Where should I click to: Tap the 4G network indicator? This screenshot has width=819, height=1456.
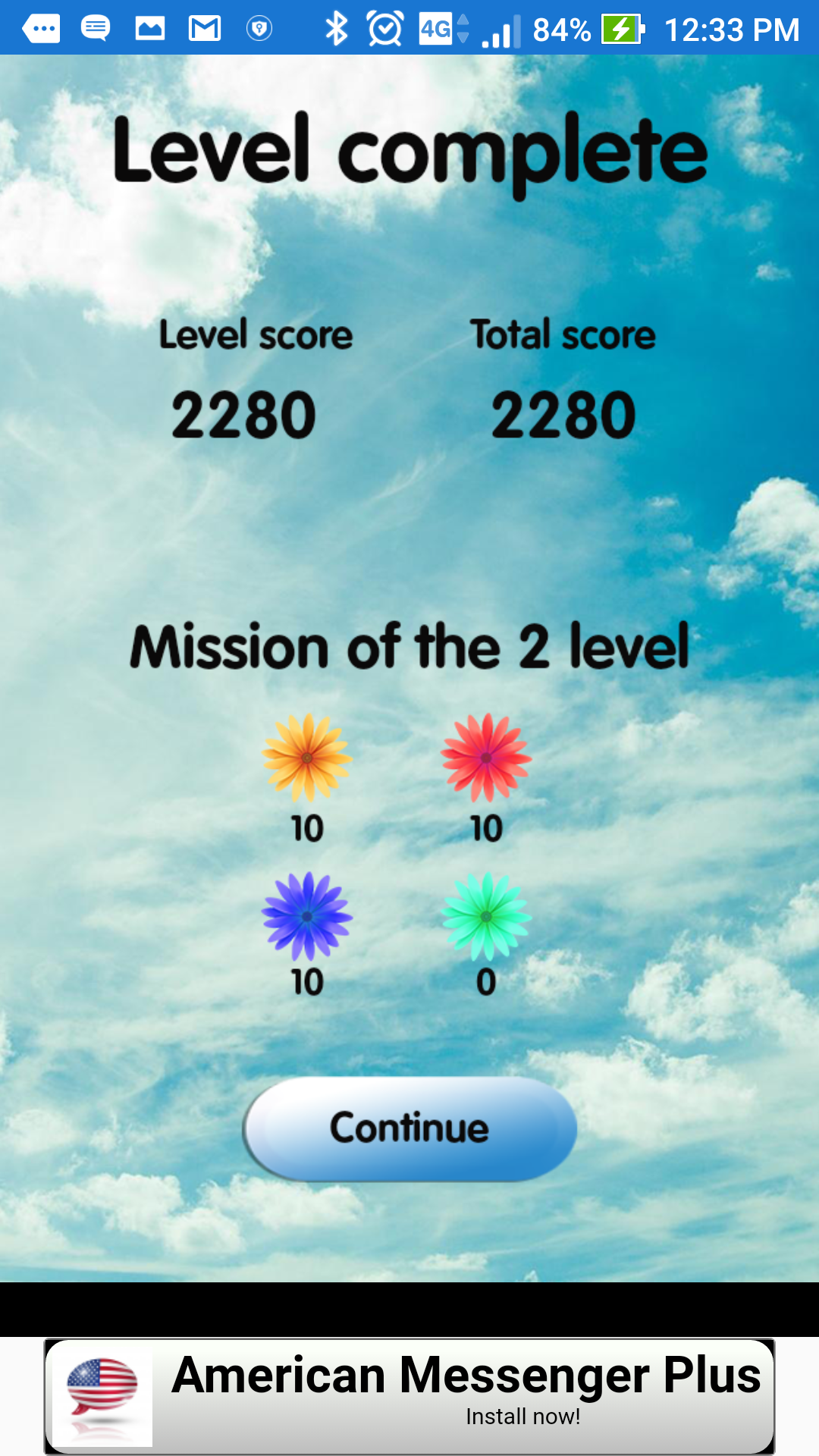coord(436,29)
